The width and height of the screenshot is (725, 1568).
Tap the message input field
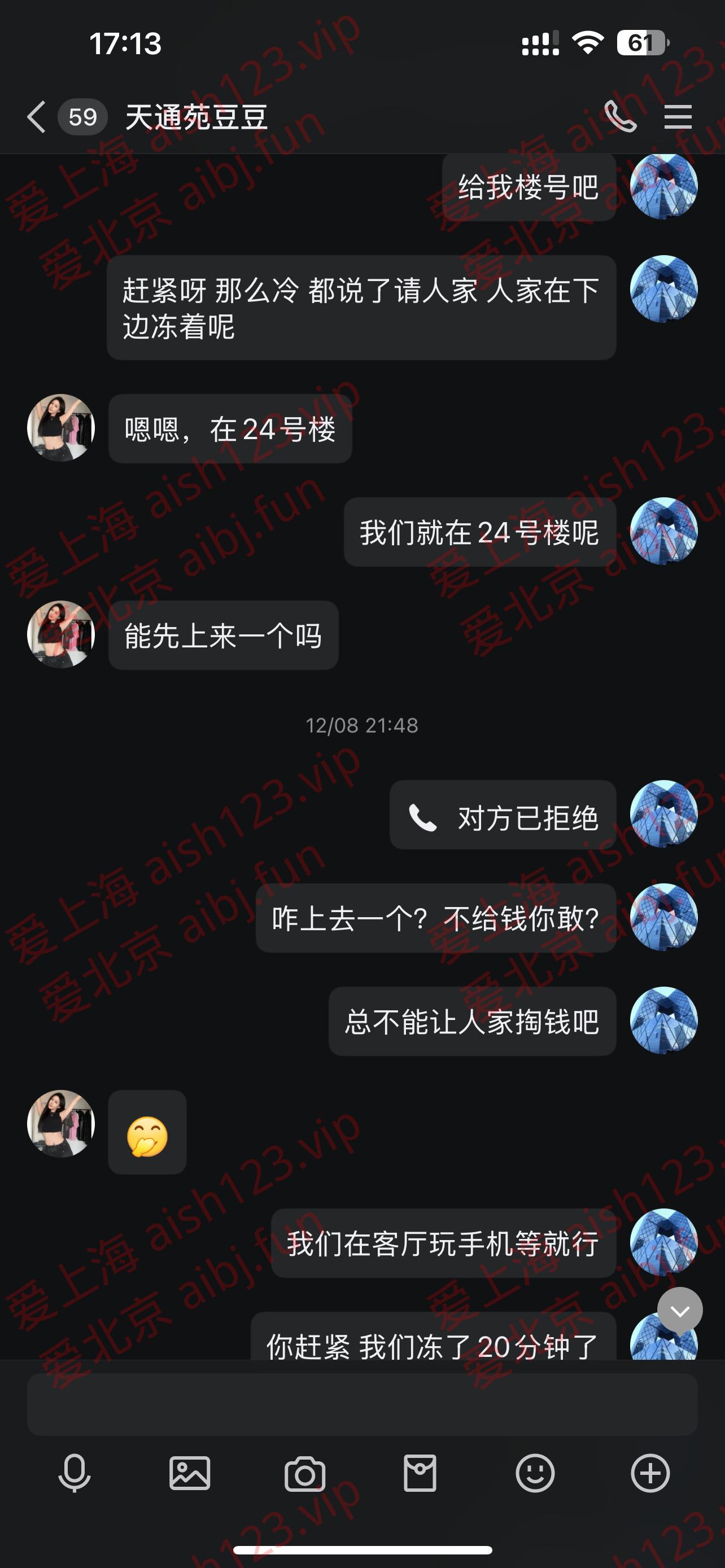(x=362, y=1404)
